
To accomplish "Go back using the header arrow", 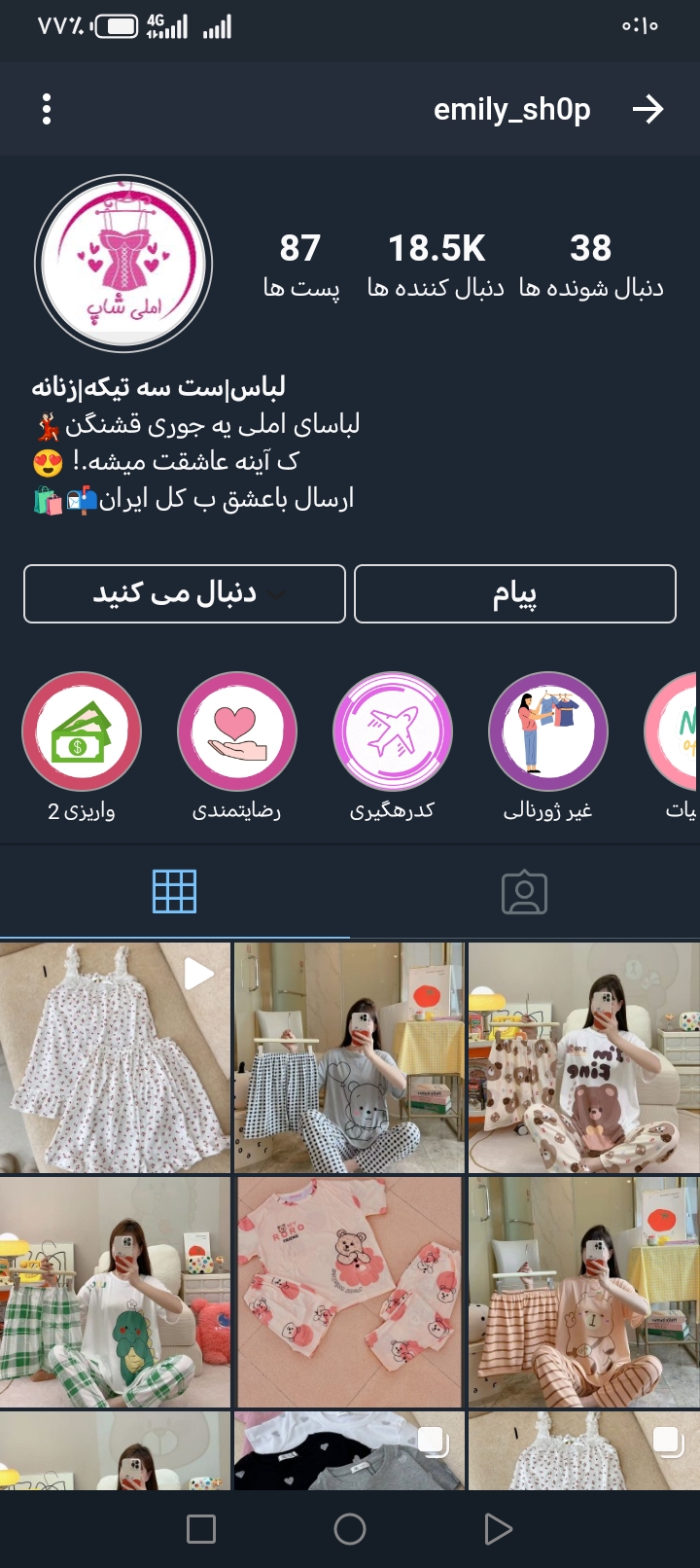I will tap(647, 110).
